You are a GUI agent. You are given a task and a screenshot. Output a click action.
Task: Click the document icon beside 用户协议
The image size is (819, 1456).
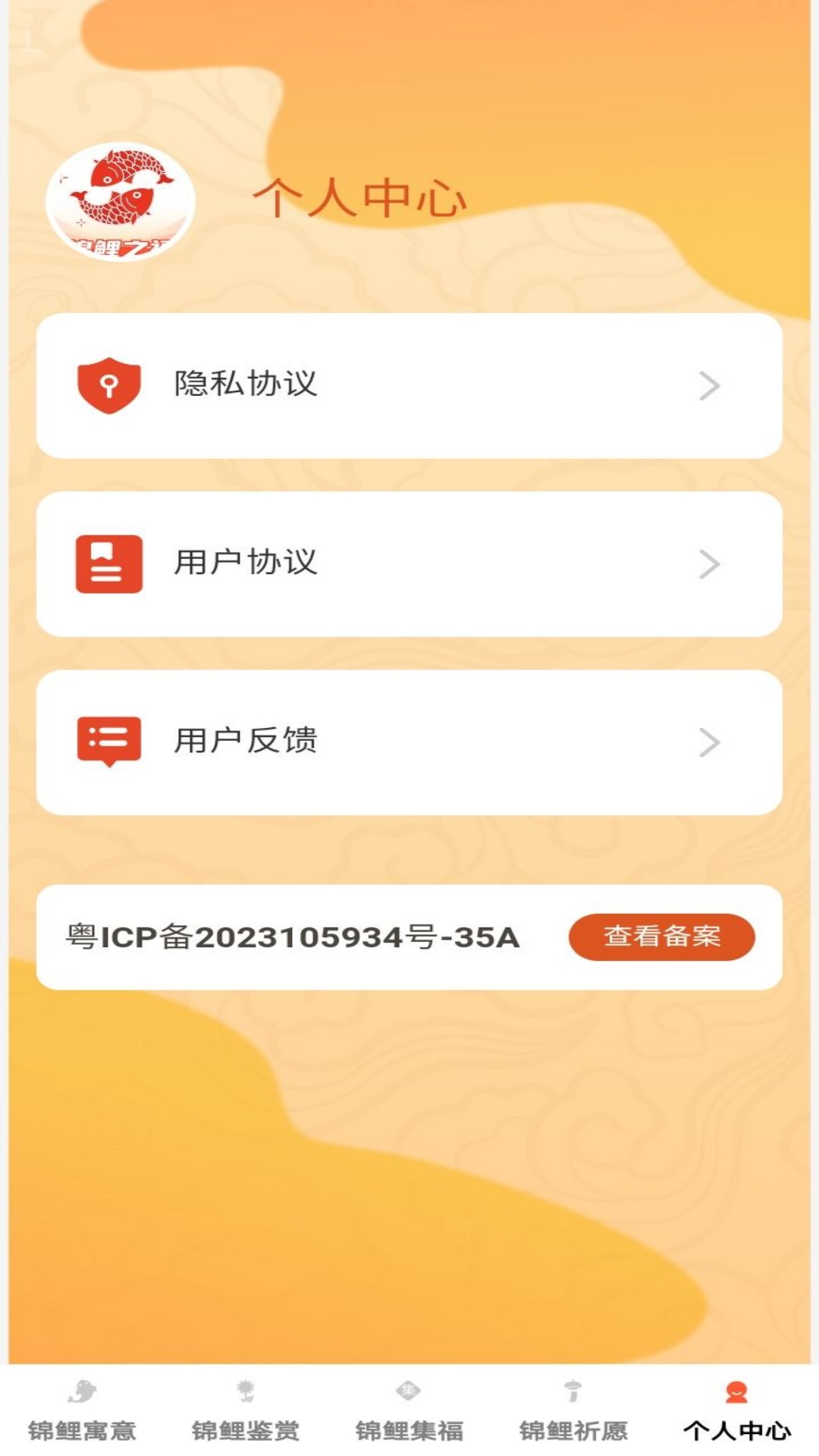pos(108,563)
